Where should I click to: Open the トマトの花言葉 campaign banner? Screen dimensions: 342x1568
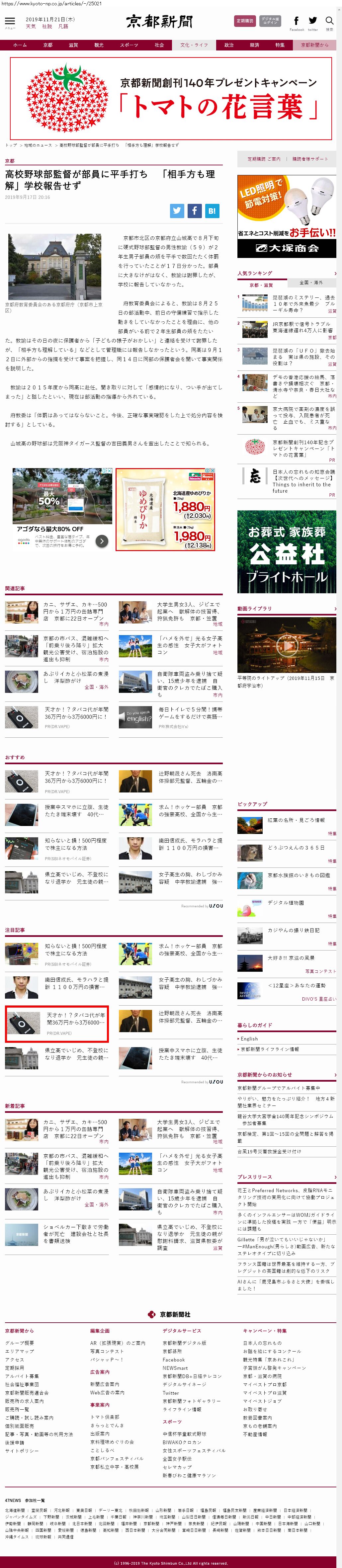(x=171, y=99)
